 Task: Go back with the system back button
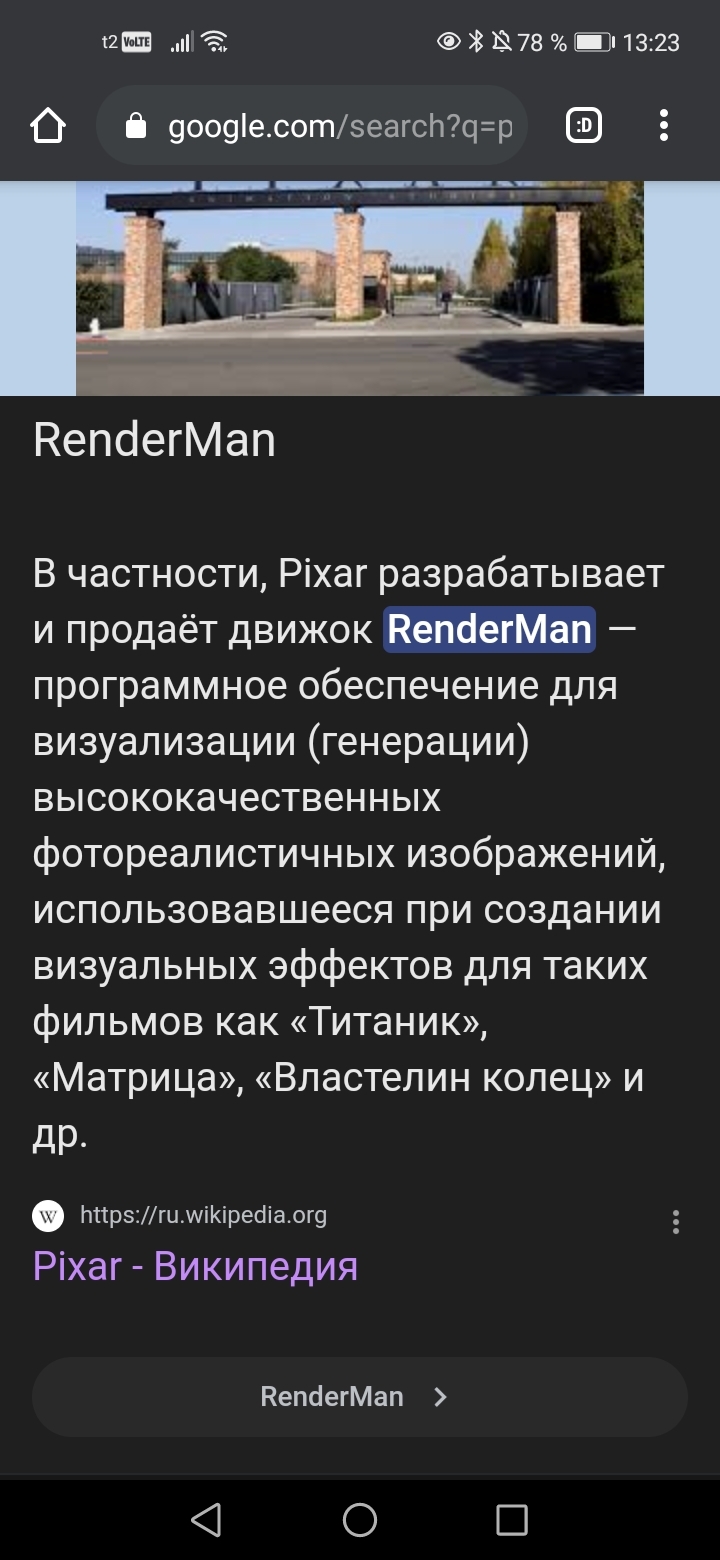(x=206, y=1520)
